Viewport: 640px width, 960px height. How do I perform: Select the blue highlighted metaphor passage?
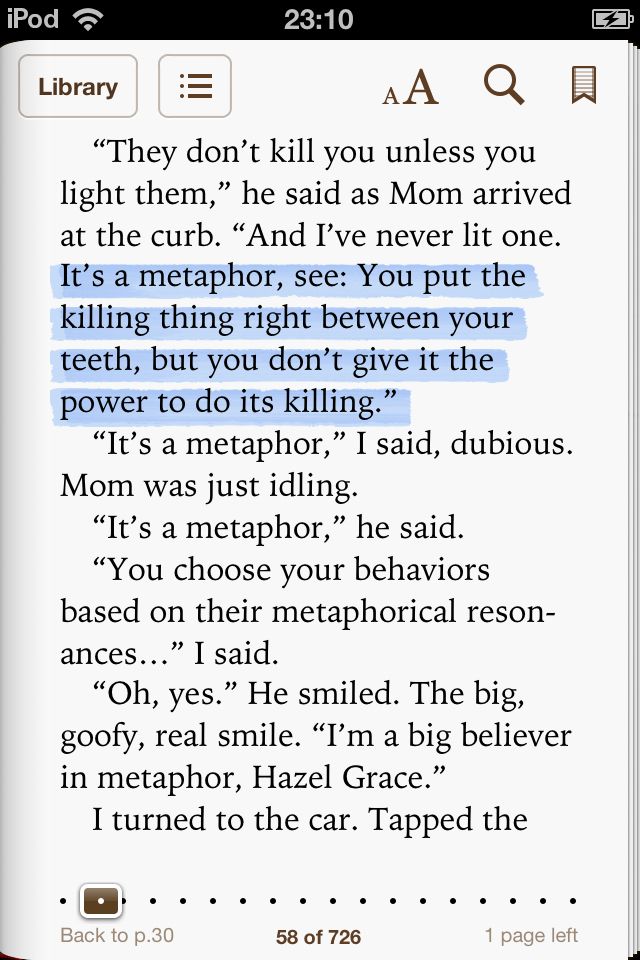pyautogui.click(x=290, y=340)
